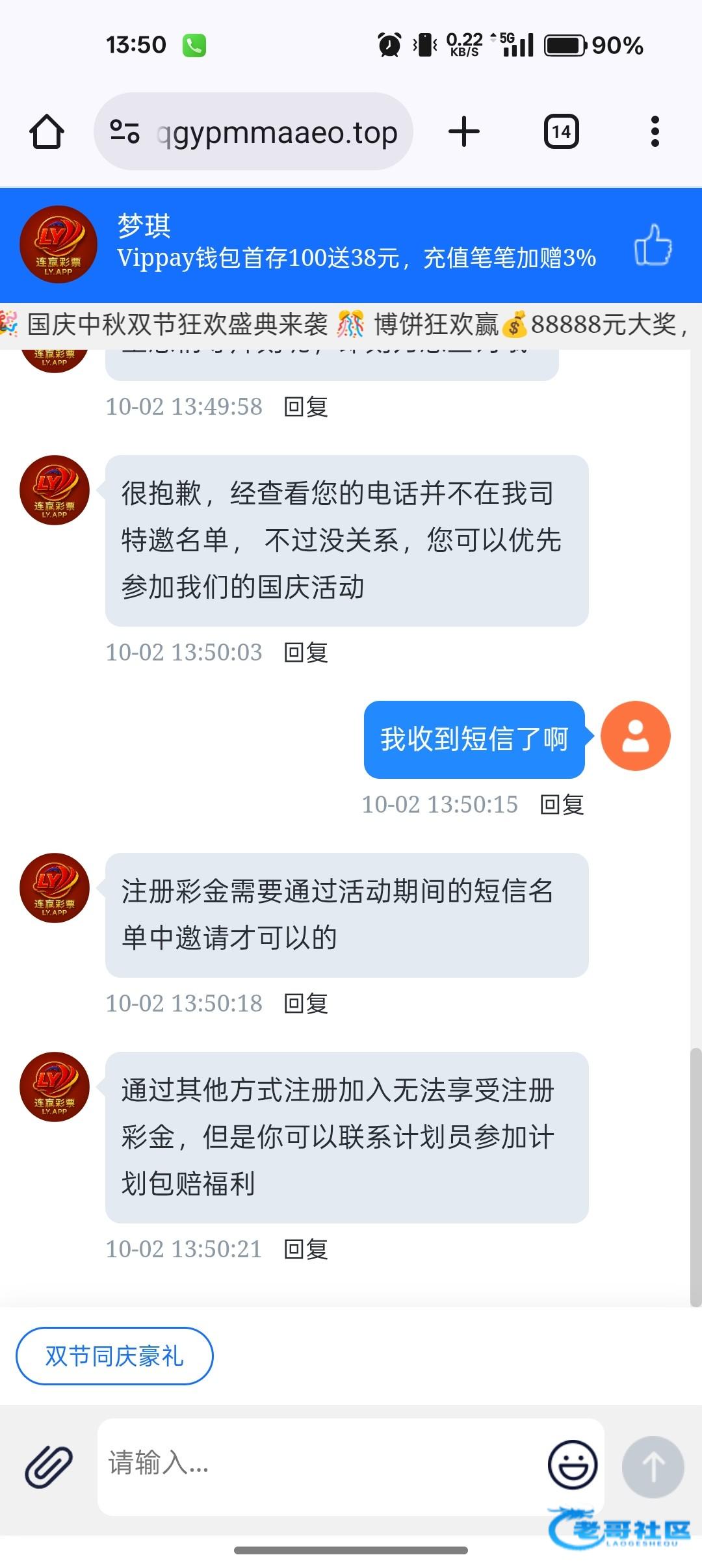The width and height of the screenshot is (702, 1568).
Task: Open the emoji picker
Action: click(572, 1465)
